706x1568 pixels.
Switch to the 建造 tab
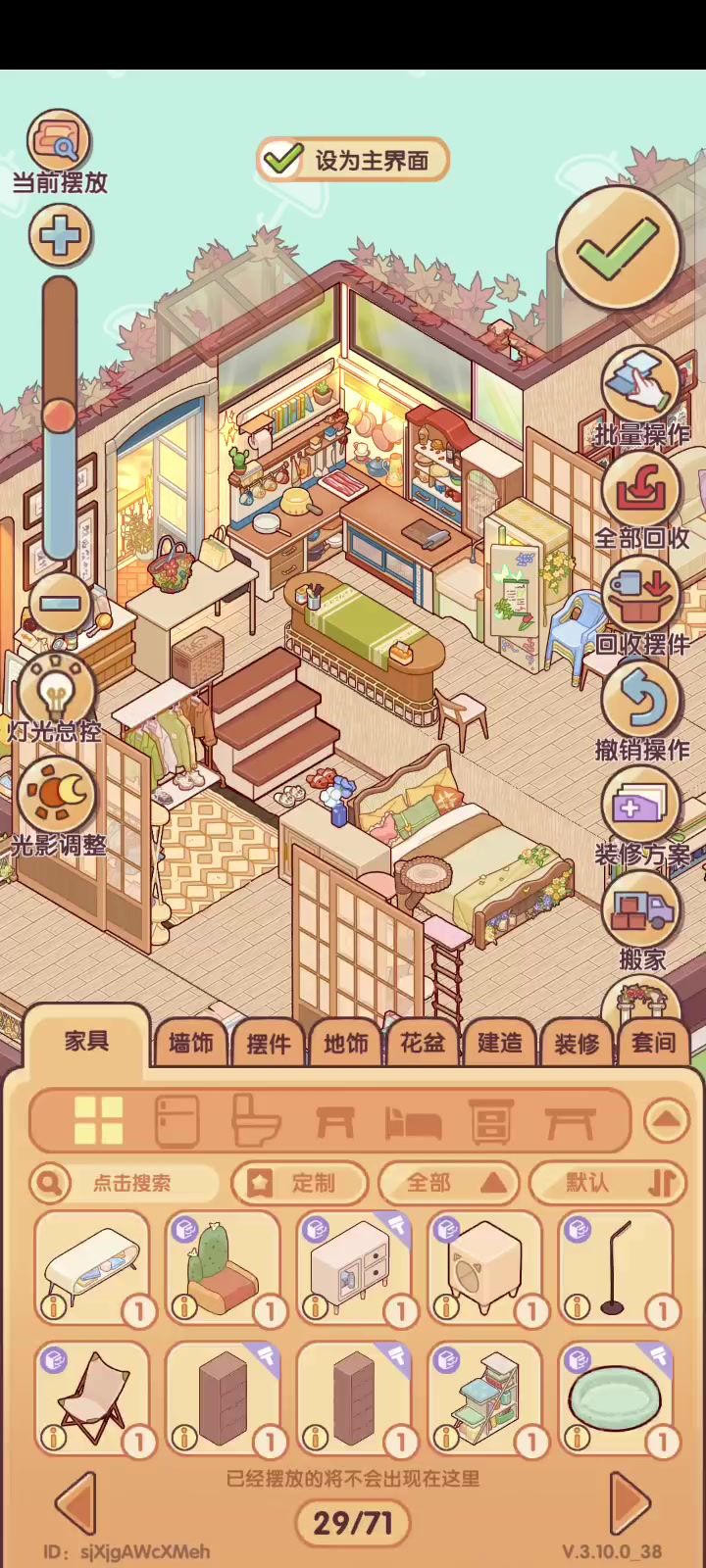point(500,1044)
